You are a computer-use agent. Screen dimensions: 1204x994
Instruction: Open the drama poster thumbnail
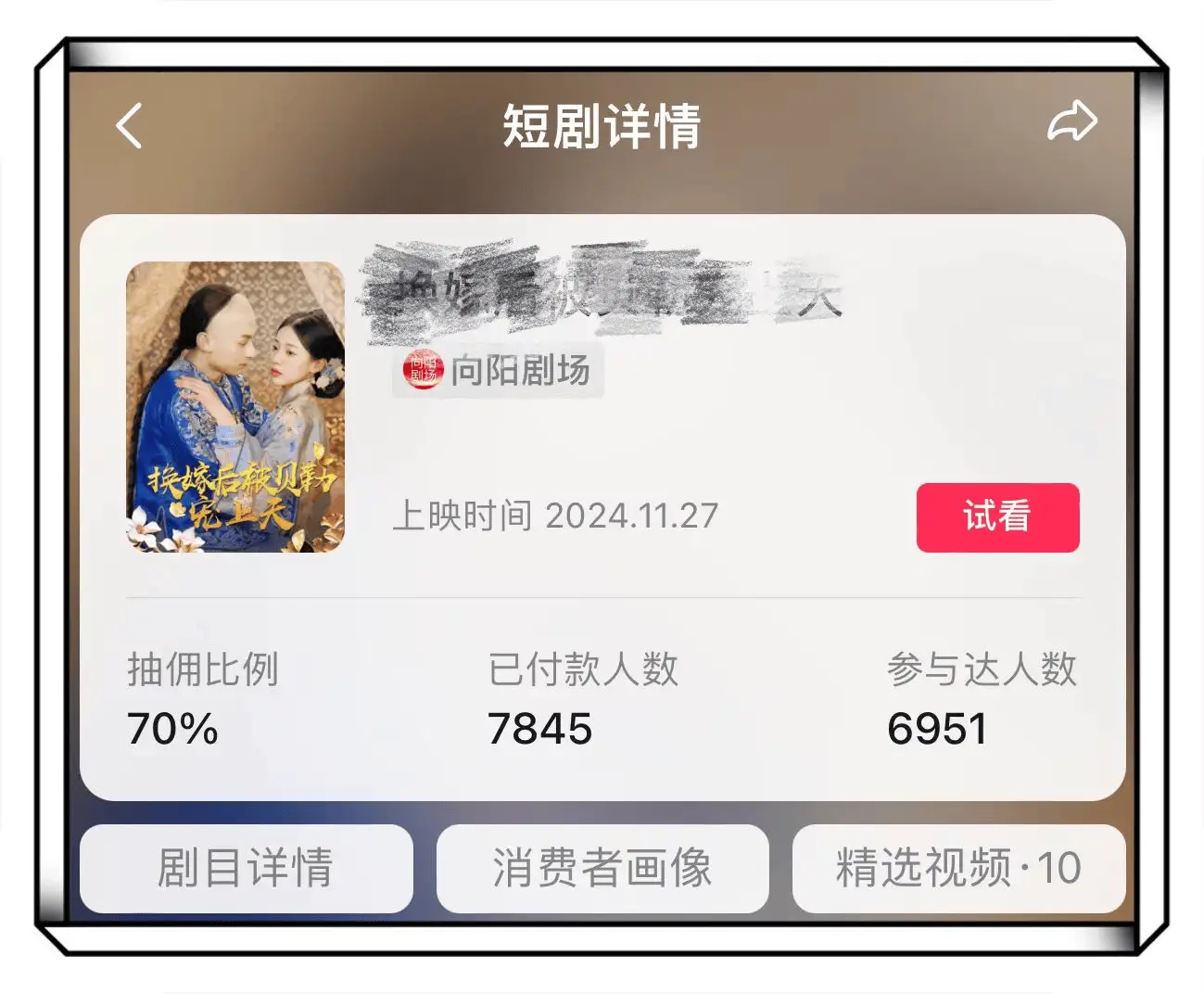(235, 407)
